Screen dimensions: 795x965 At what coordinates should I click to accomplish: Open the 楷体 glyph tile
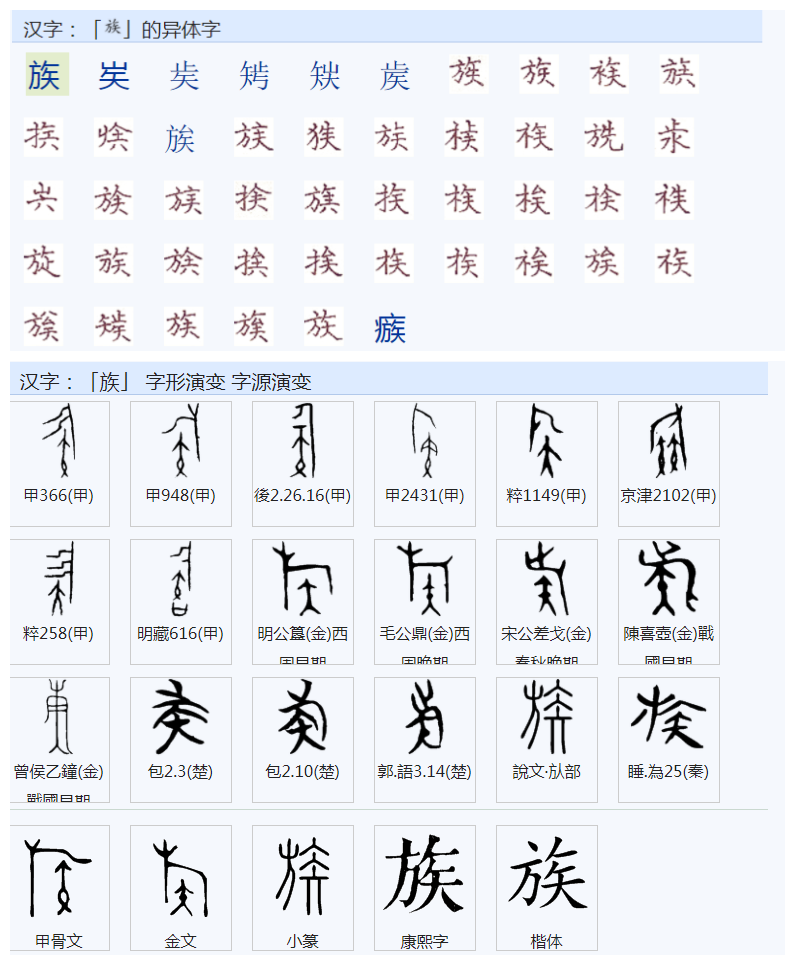[x=546, y=888]
